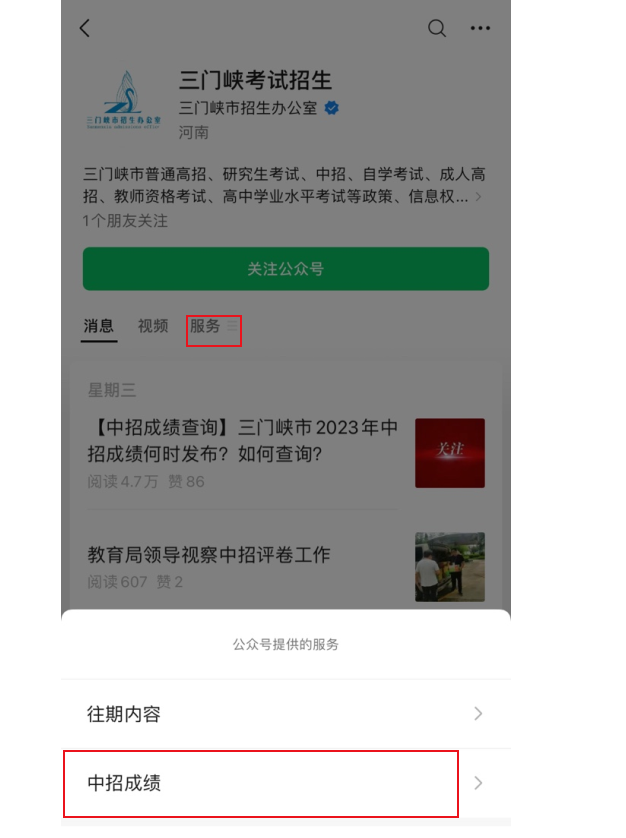626x838 pixels.
Task: Go back using the top-left arrow
Action: pyautogui.click(x=85, y=28)
